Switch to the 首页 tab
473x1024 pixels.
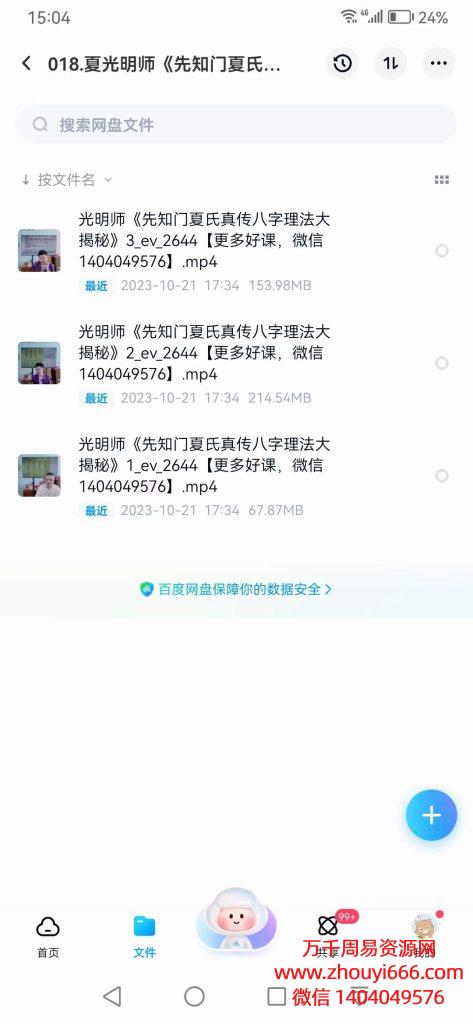[x=48, y=936]
